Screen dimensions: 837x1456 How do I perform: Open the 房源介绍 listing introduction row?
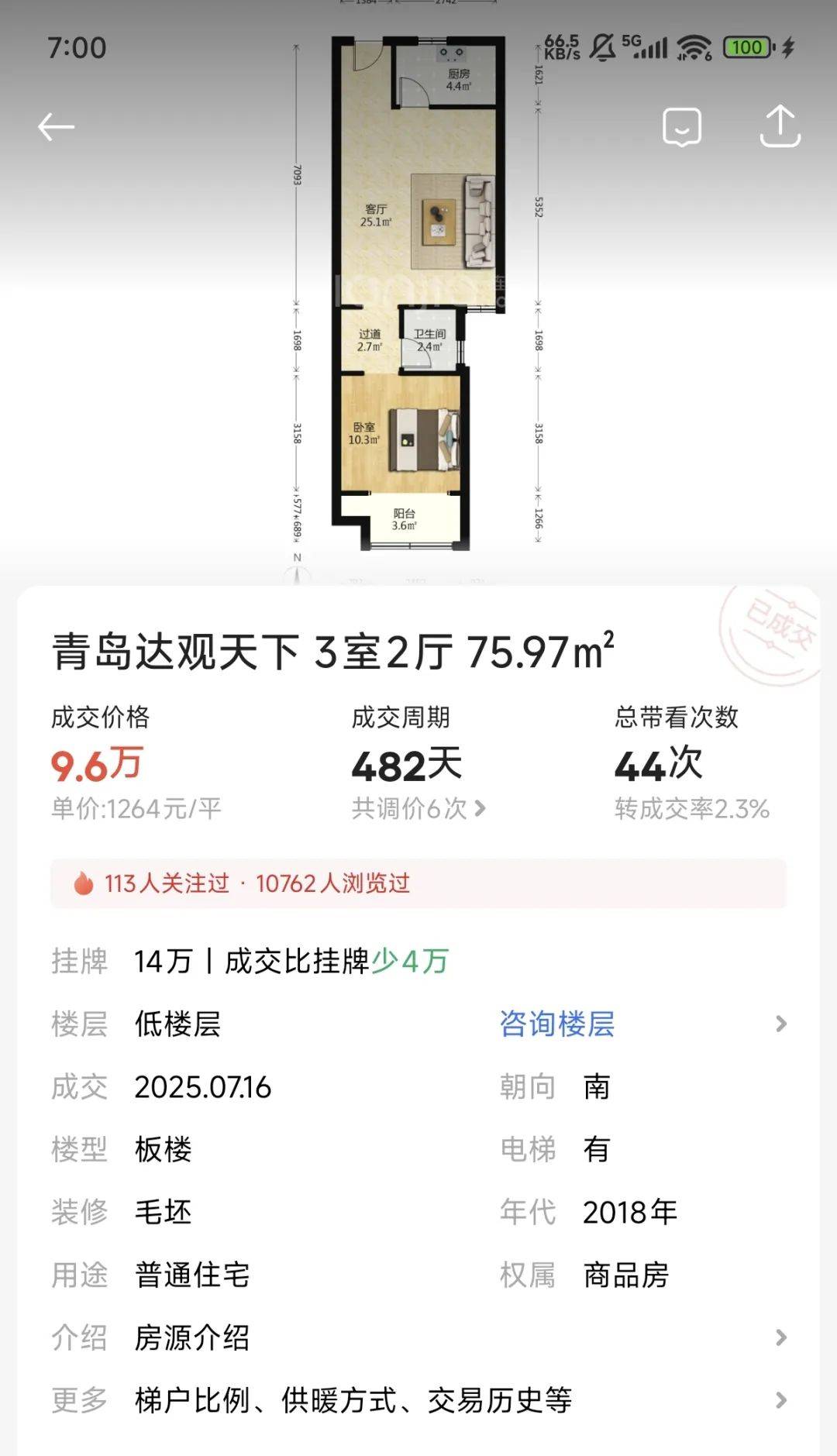[418, 1338]
